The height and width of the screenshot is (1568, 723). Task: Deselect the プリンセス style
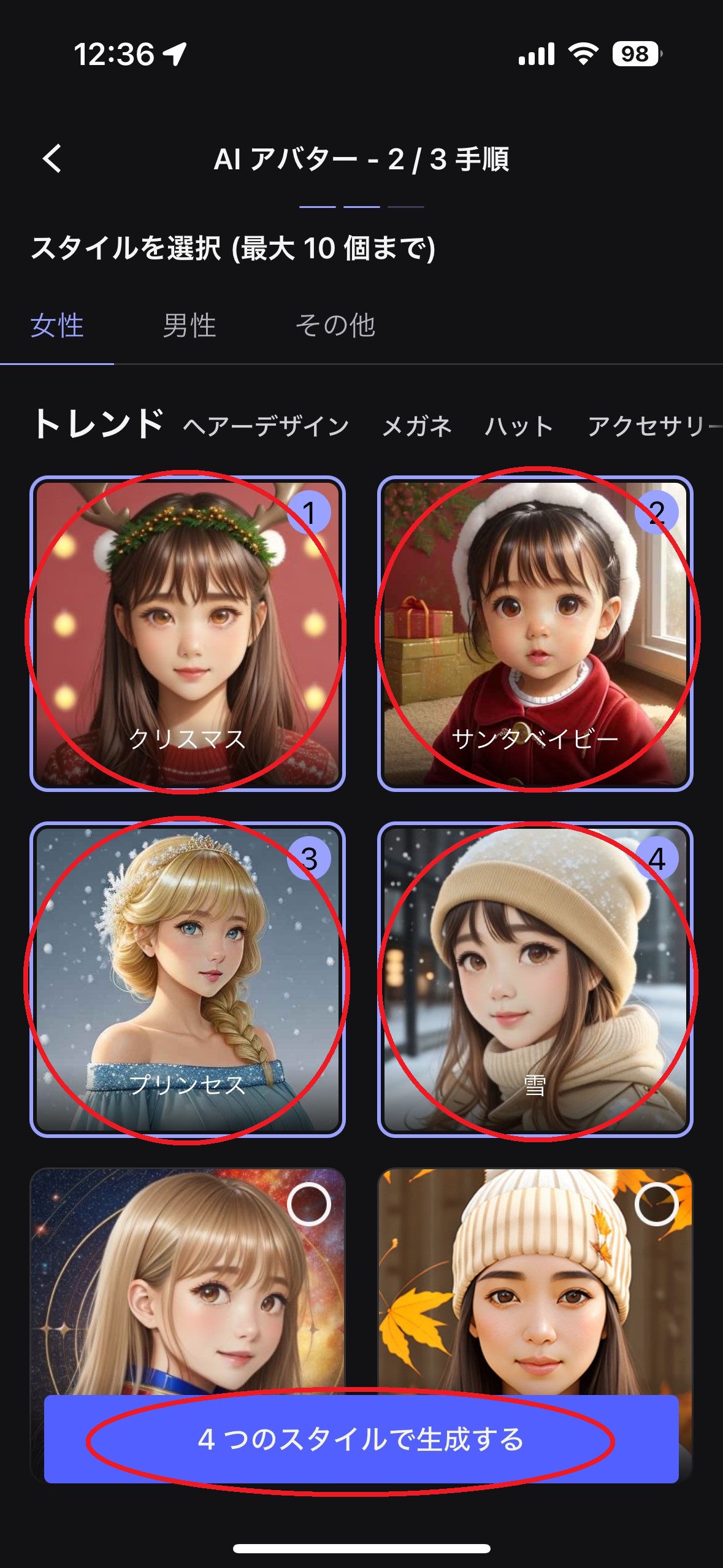point(188,979)
